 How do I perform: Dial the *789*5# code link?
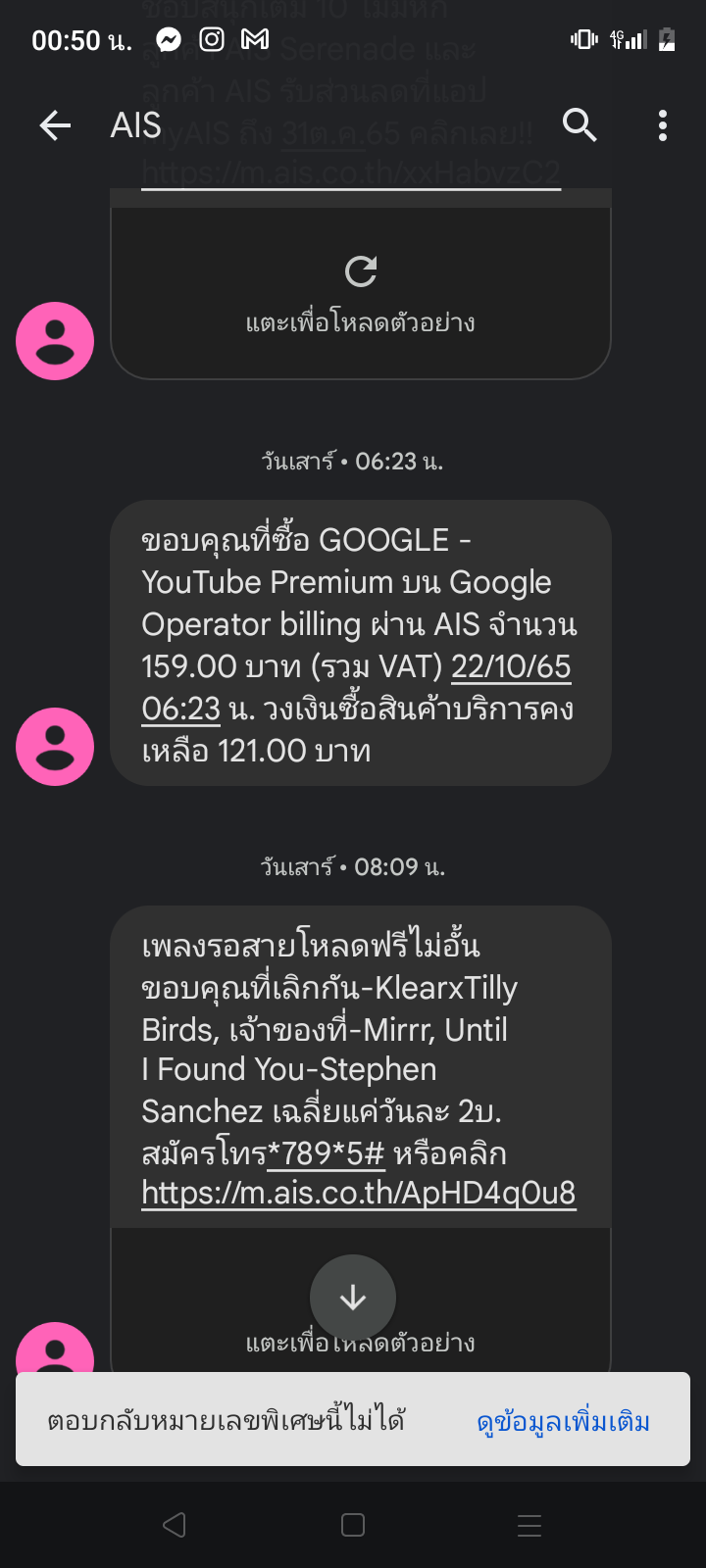point(325,1153)
